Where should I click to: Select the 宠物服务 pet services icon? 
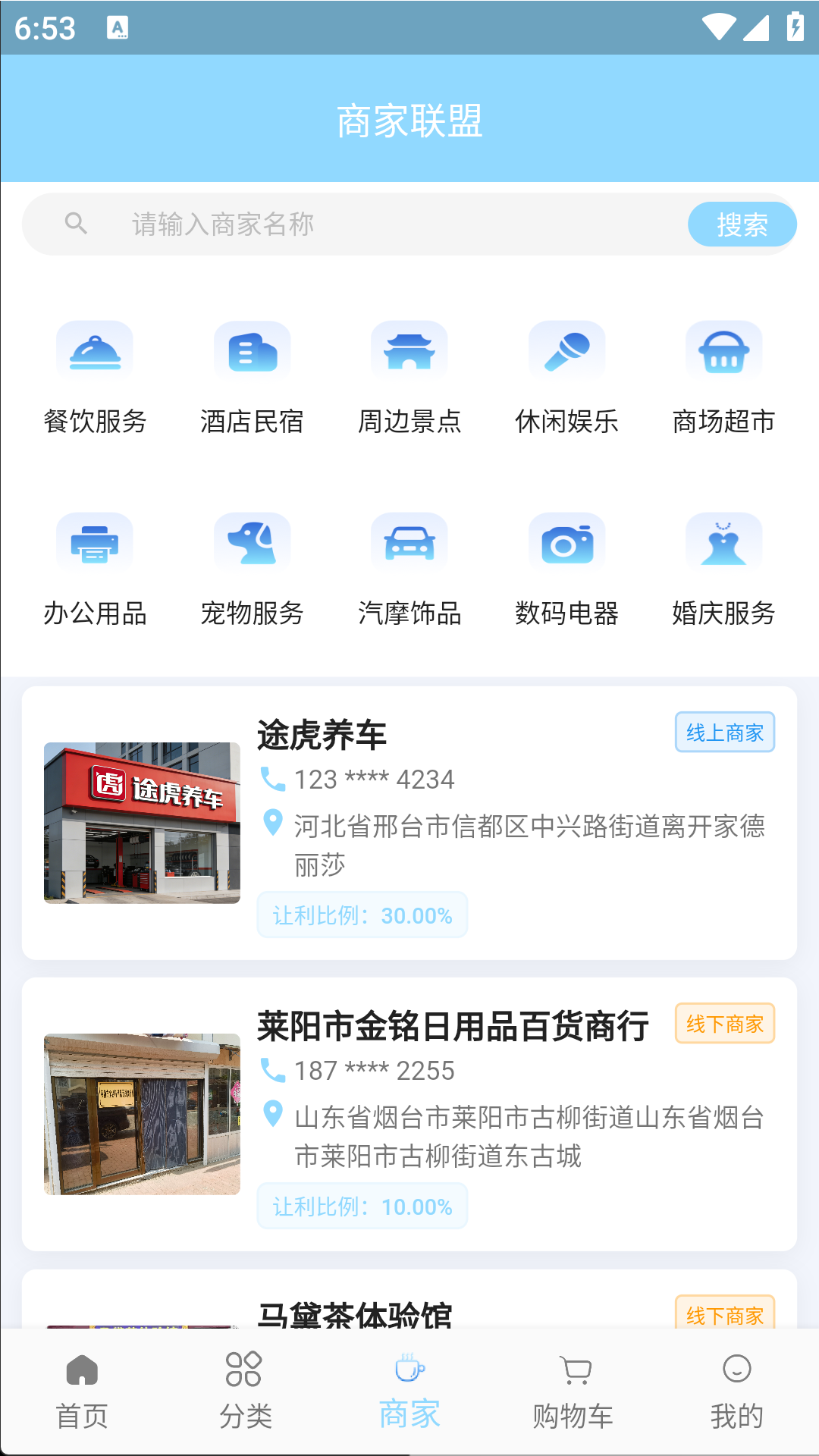click(x=251, y=541)
